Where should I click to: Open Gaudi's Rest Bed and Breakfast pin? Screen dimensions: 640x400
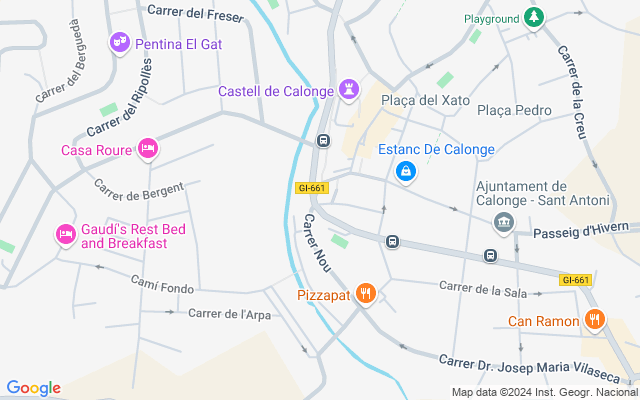[65, 234]
